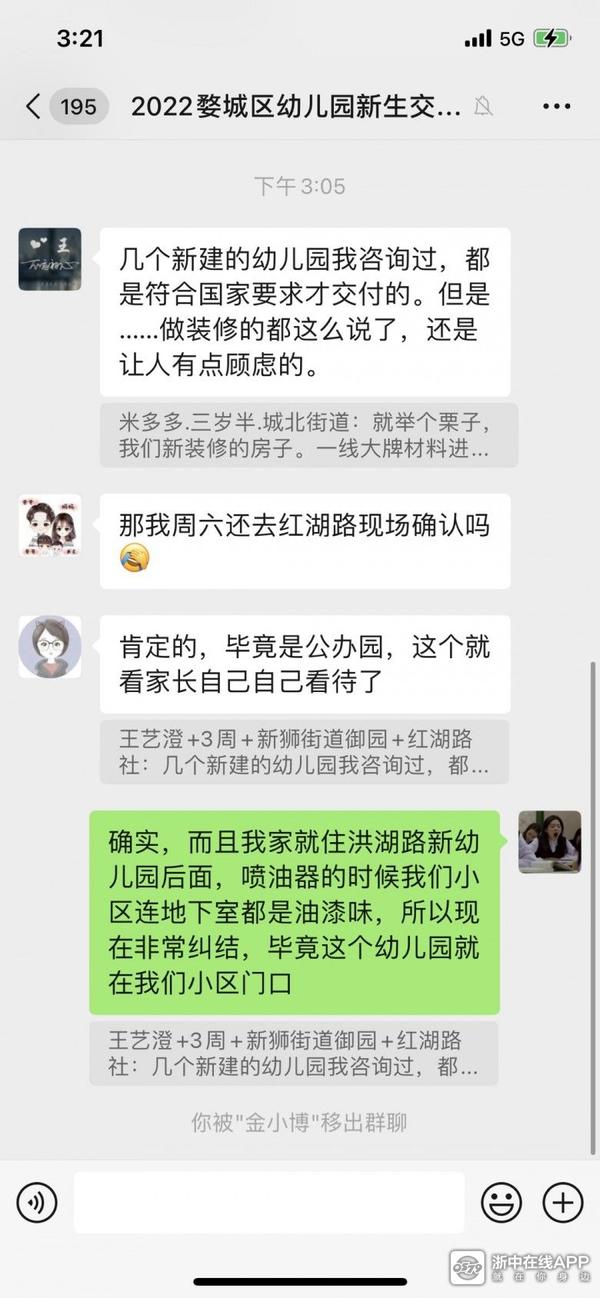Screen dimensions: 600x1298
Task: Open the group chat overflow menu
Action: tap(556, 107)
